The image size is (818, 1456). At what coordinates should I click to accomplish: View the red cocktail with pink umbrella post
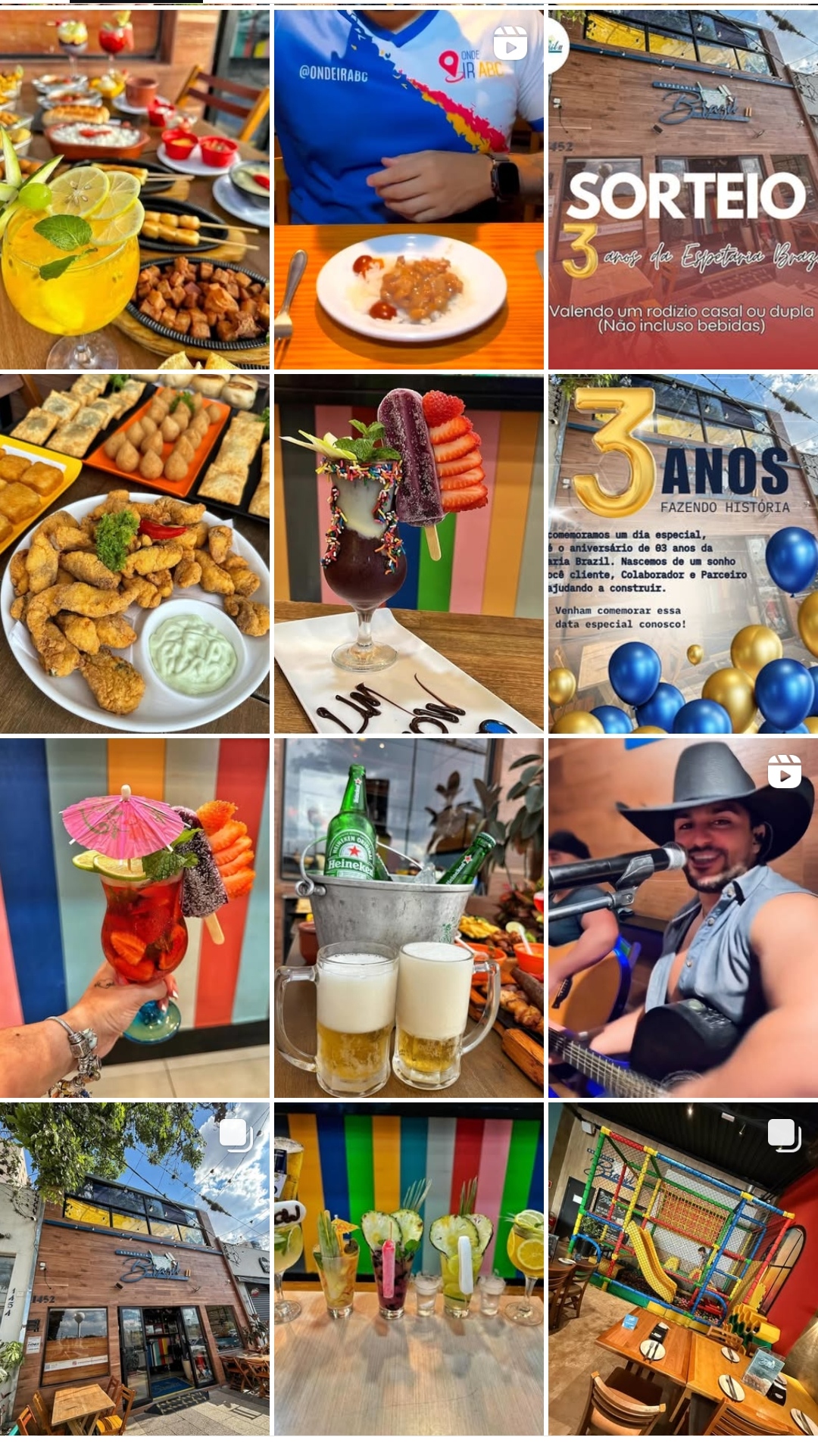pyautogui.click(x=134, y=918)
